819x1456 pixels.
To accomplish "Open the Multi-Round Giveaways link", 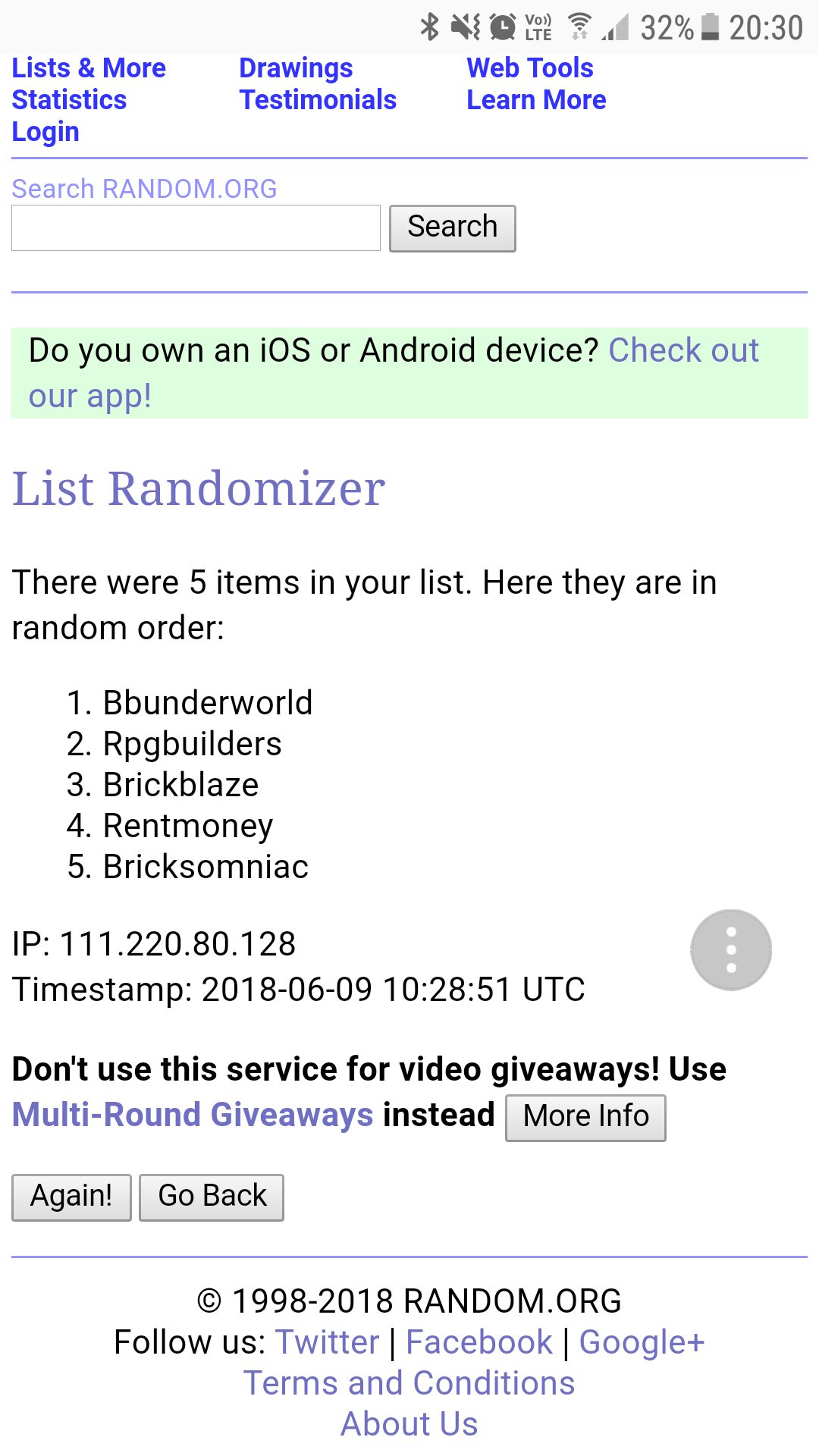I will (193, 1115).
